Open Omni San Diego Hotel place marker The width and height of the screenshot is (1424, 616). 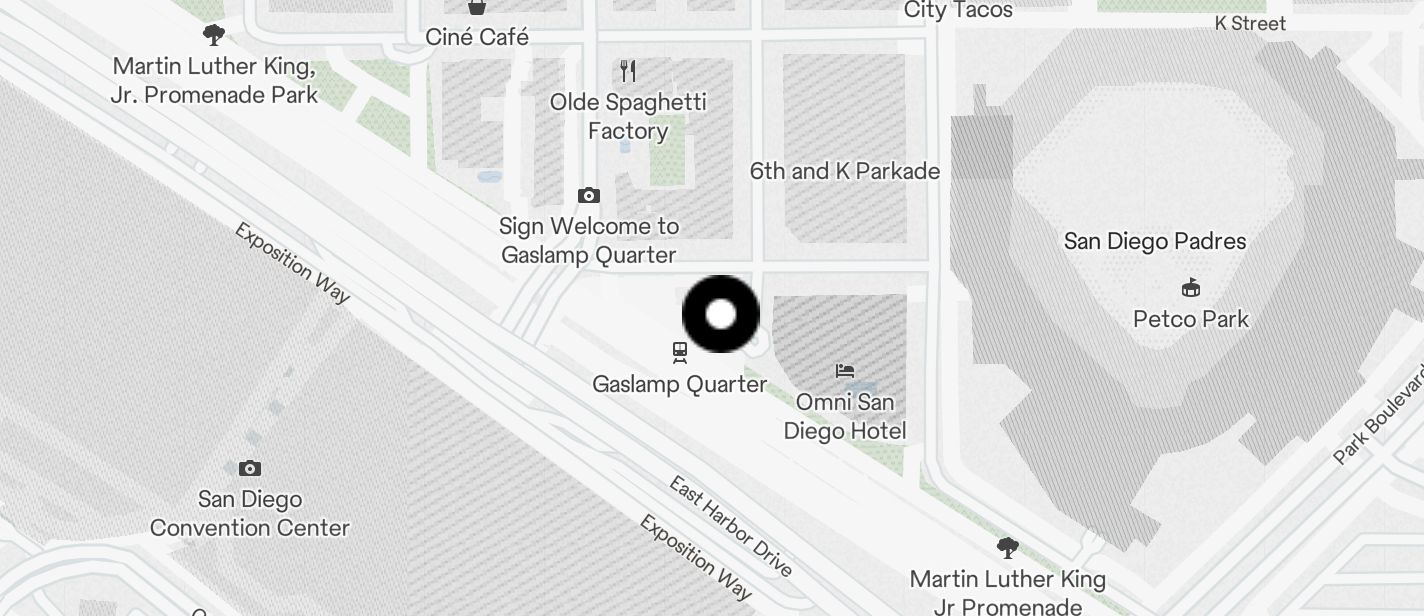tap(845, 371)
